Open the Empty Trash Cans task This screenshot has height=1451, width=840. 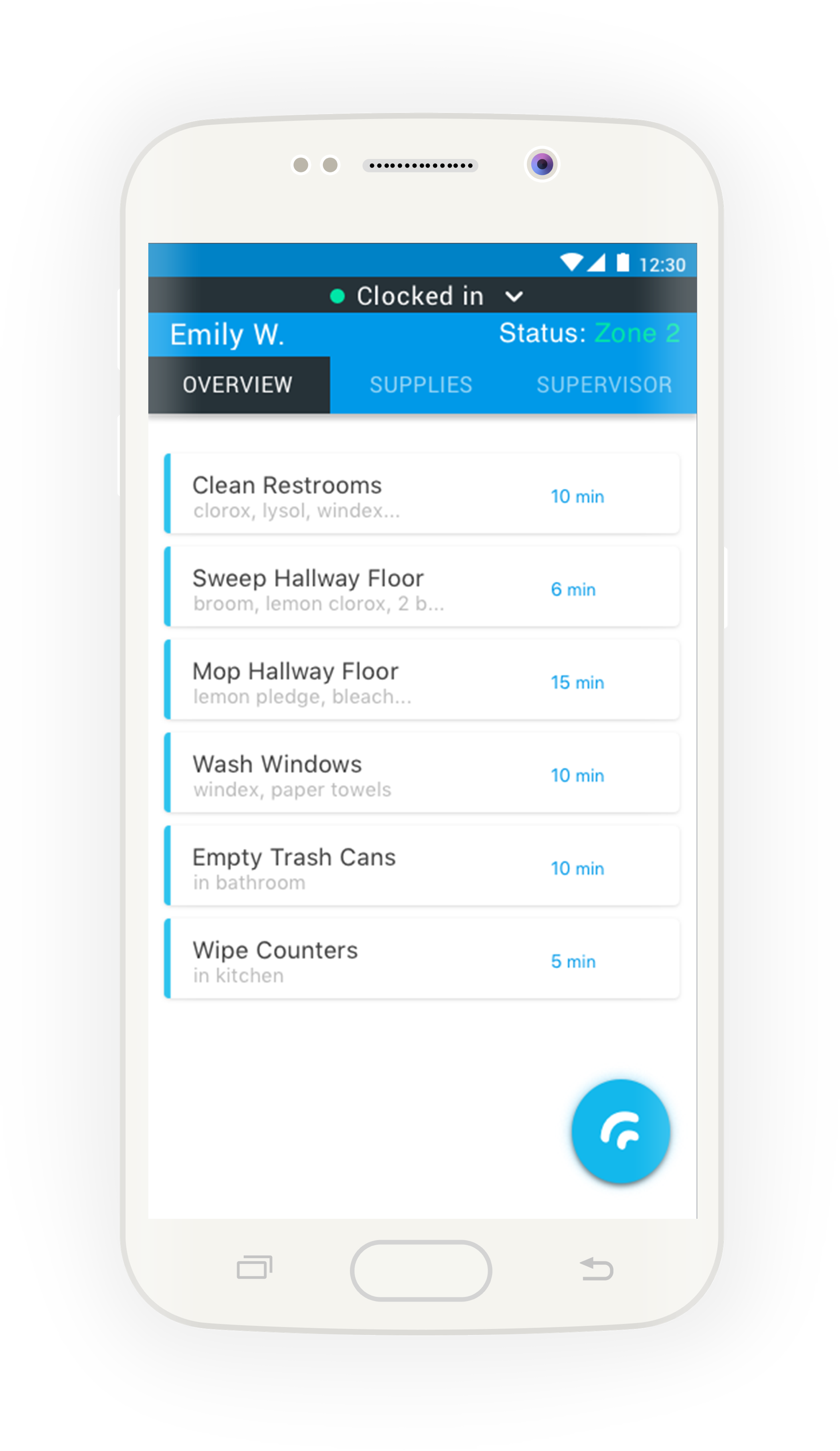[x=422, y=866]
